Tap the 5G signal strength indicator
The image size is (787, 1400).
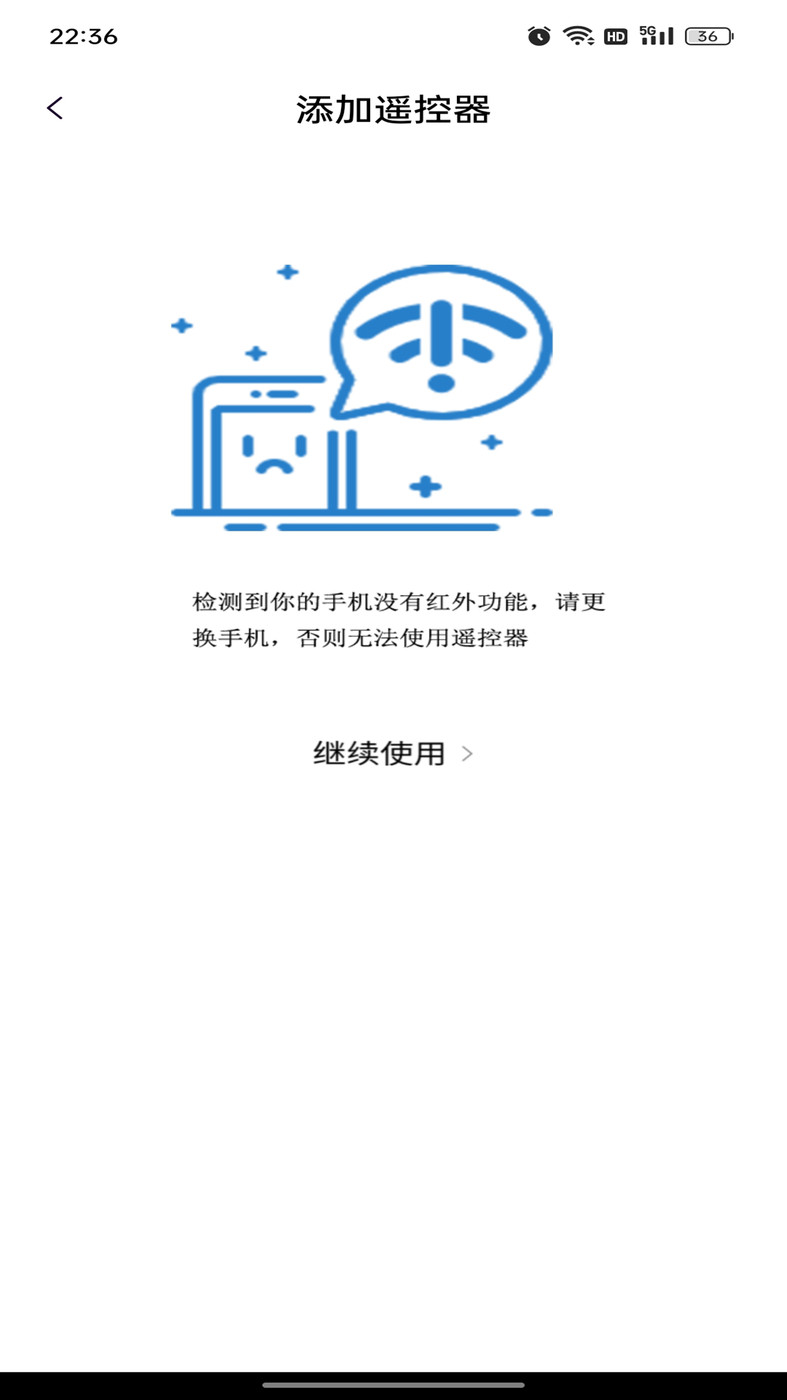coord(655,35)
